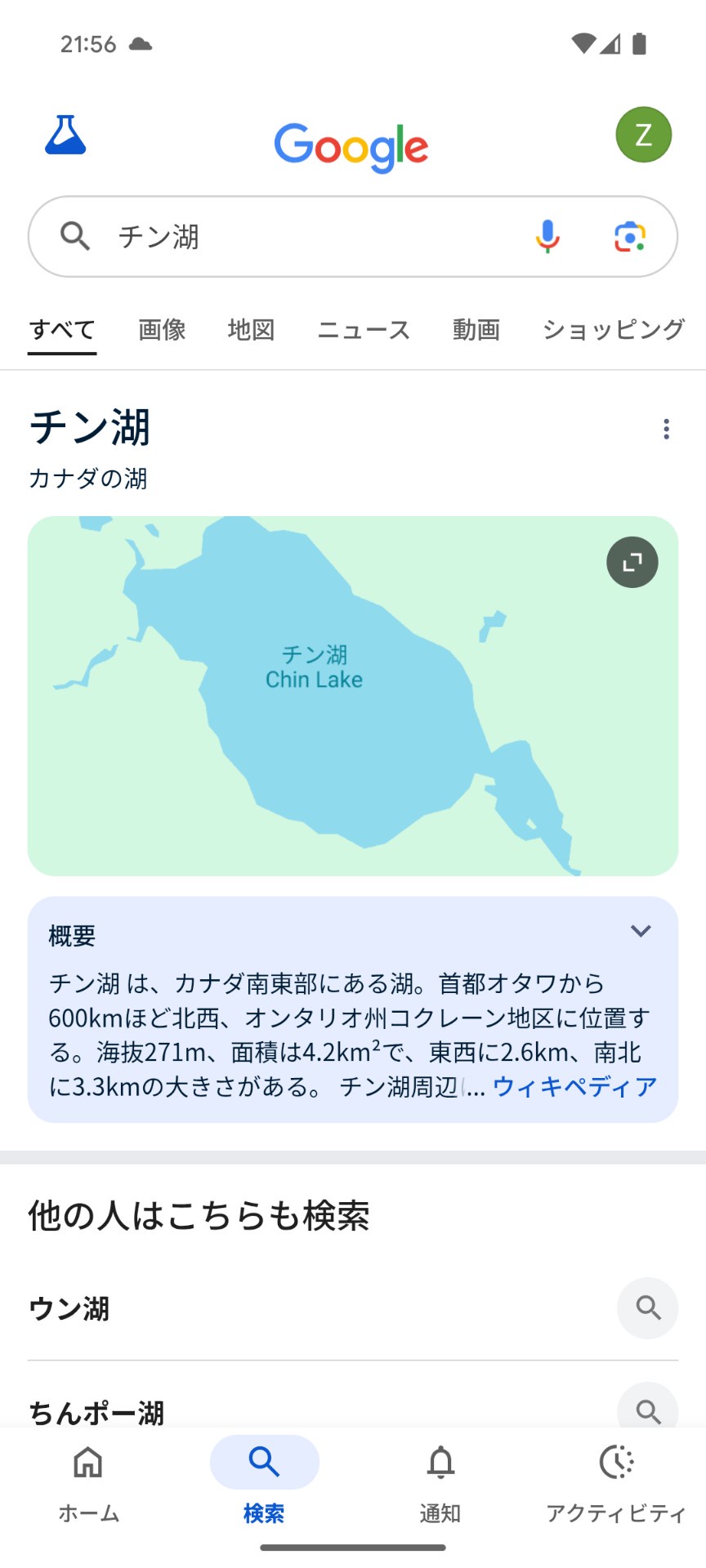
Task: Open the 通知 tab
Action: coord(440,1483)
